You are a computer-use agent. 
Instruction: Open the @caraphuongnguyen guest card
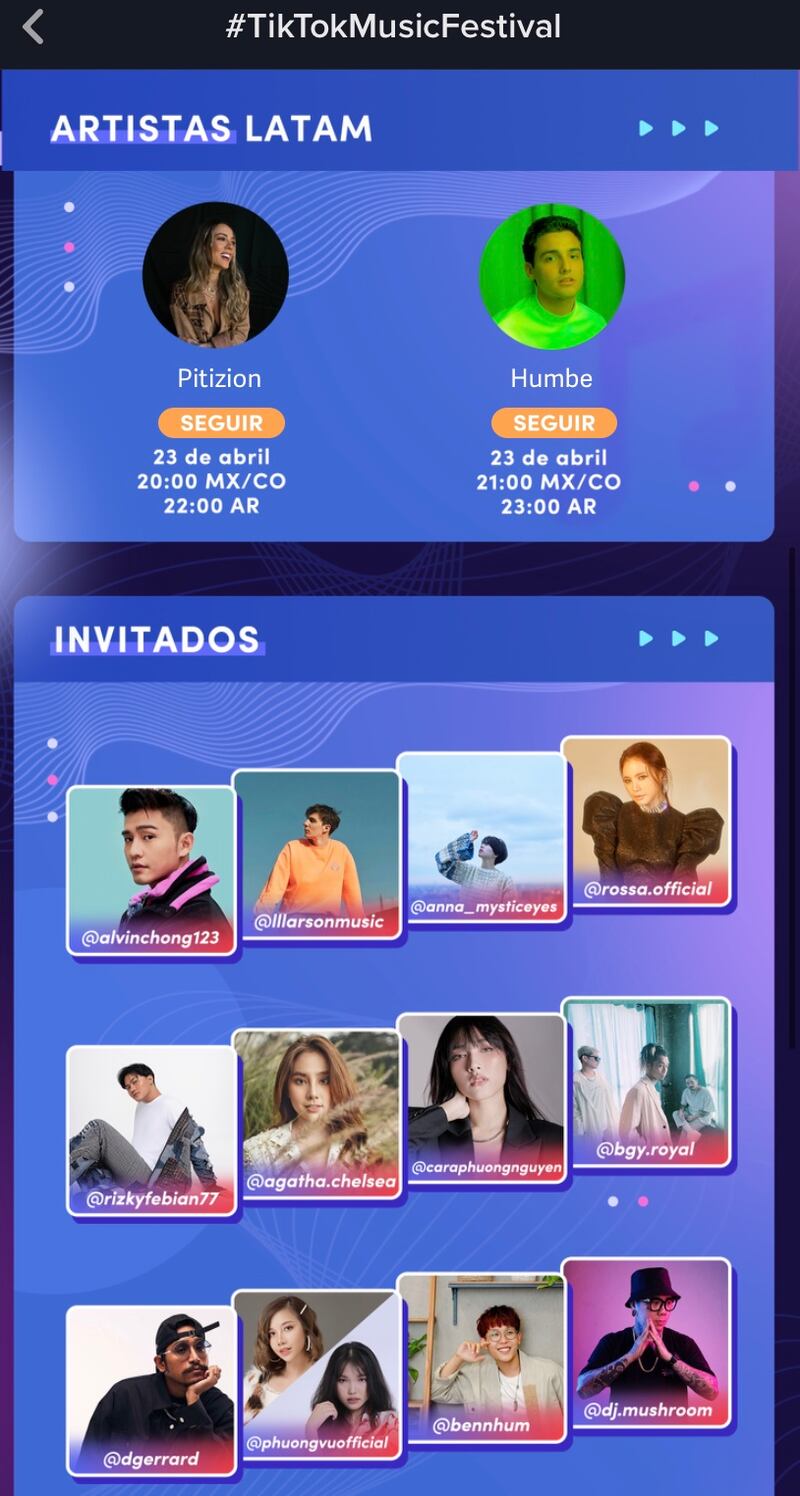[483, 1097]
